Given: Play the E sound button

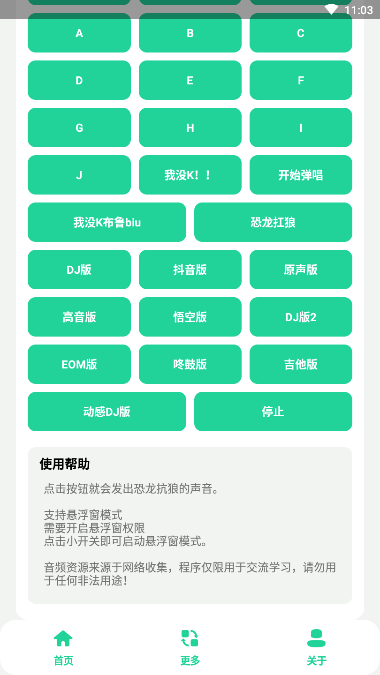Looking at the screenshot, I should [x=190, y=80].
